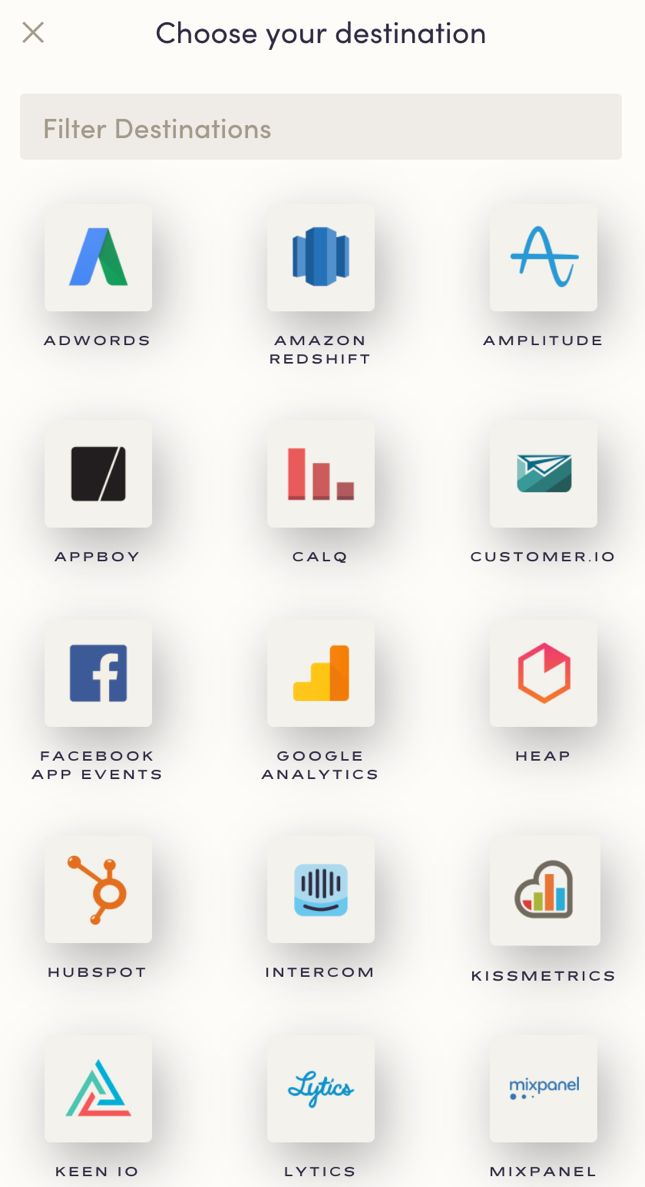Select the Kissmetrics destination
The width and height of the screenshot is (645, 1187).
click(543, 890)
